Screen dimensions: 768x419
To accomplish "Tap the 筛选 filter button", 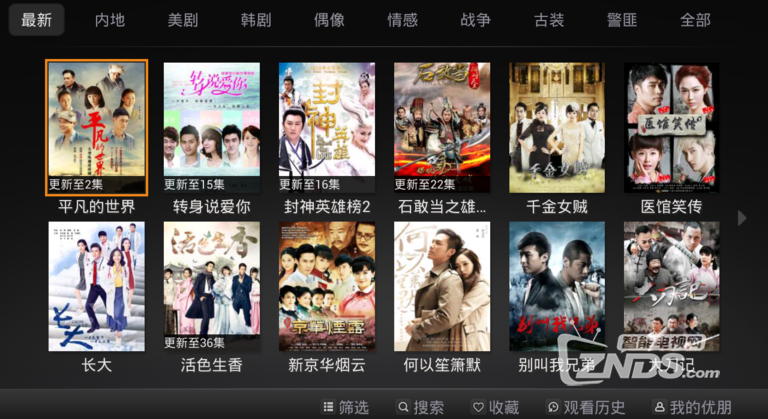I will [x=345, y=407].
